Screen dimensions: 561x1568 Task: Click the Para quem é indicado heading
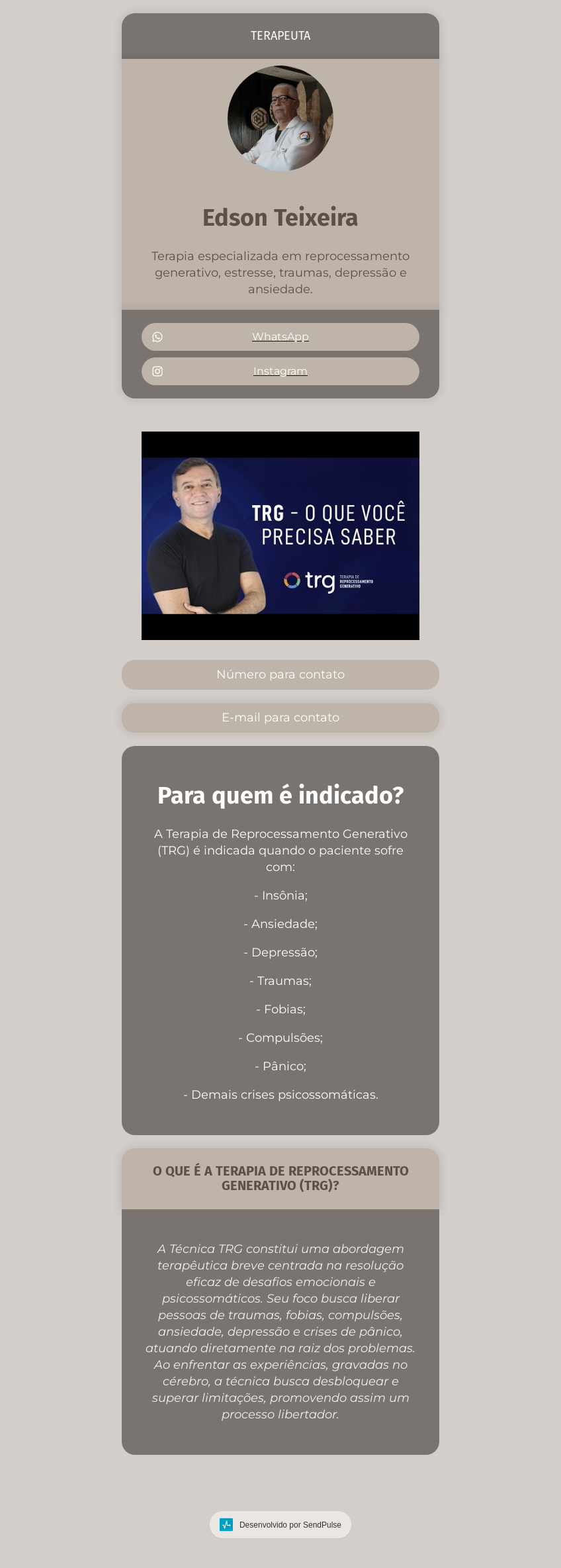(x=280, y=796)
